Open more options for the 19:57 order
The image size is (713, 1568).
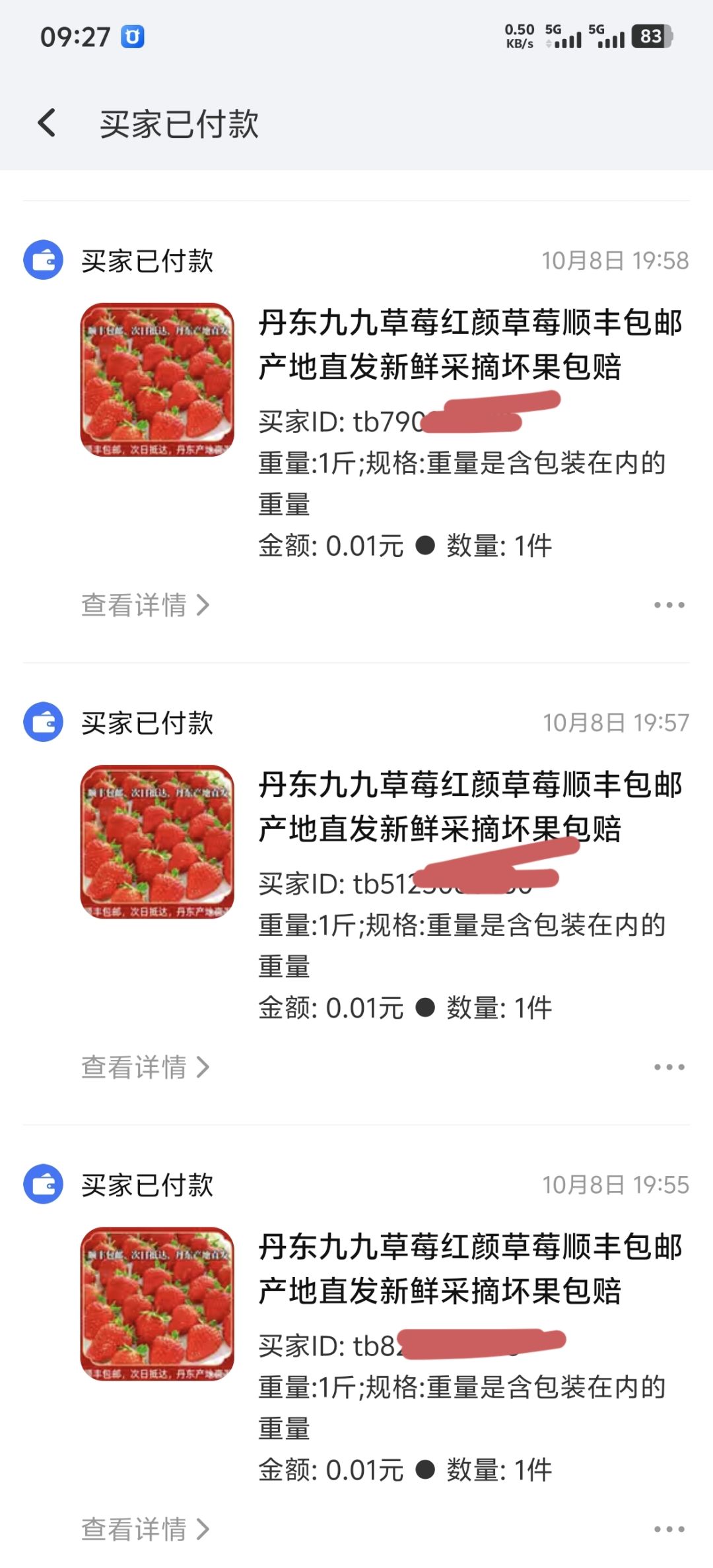click(669, 1066)
